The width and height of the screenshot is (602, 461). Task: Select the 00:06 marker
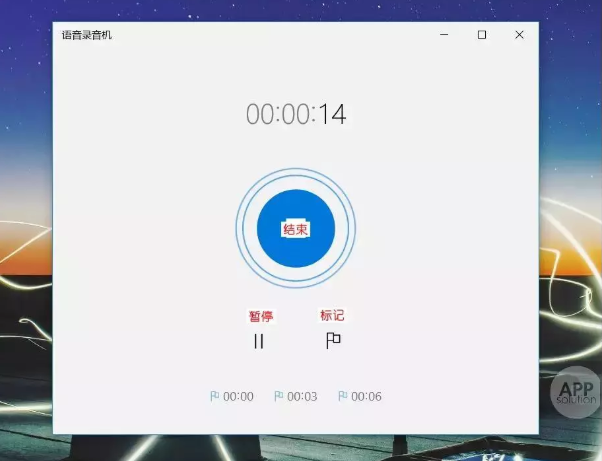[360, 397]
